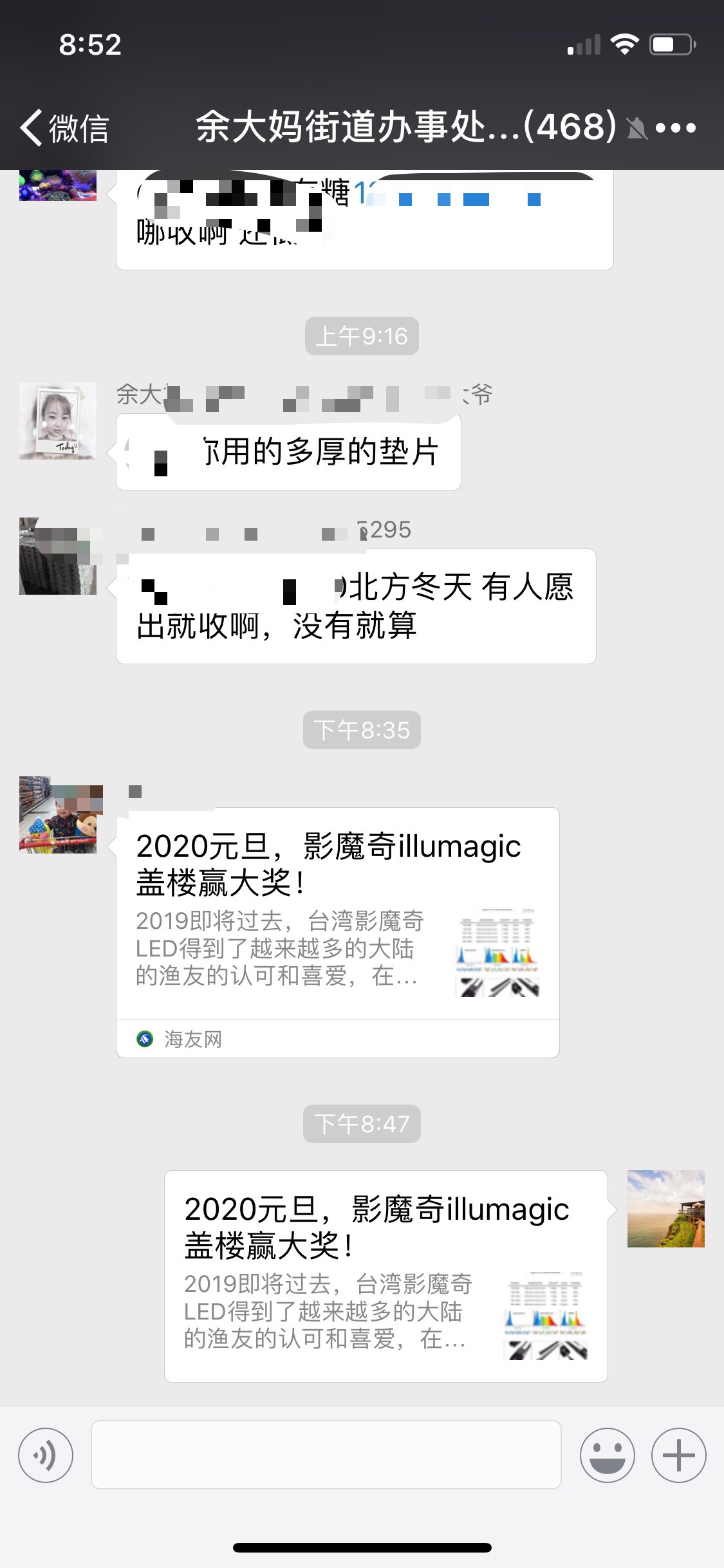
Task: Open the emoji sticker panel
Action: (x=607, y=1455)
